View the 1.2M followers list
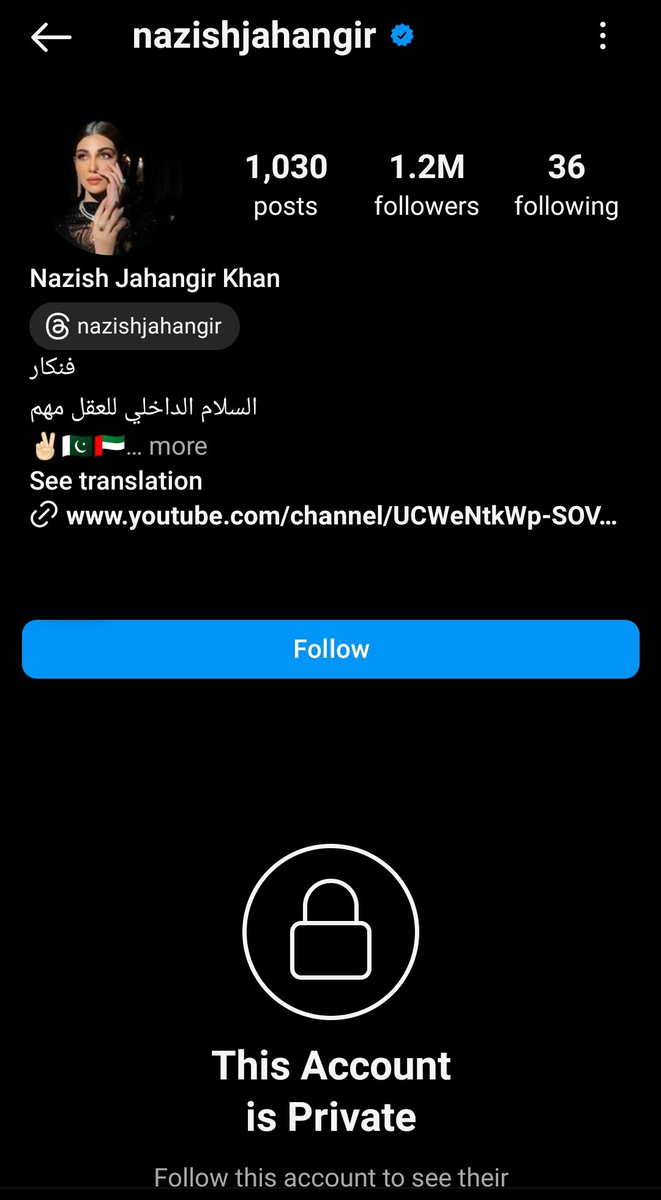 (x=426, y=186)
